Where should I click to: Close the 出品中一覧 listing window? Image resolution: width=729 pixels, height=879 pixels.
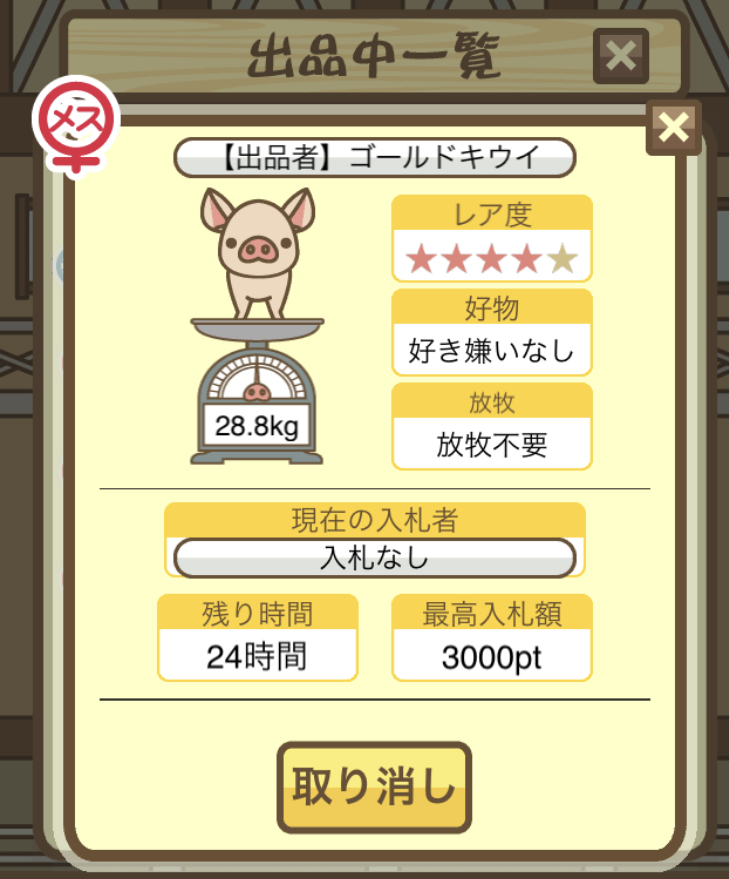pos(620,56)
